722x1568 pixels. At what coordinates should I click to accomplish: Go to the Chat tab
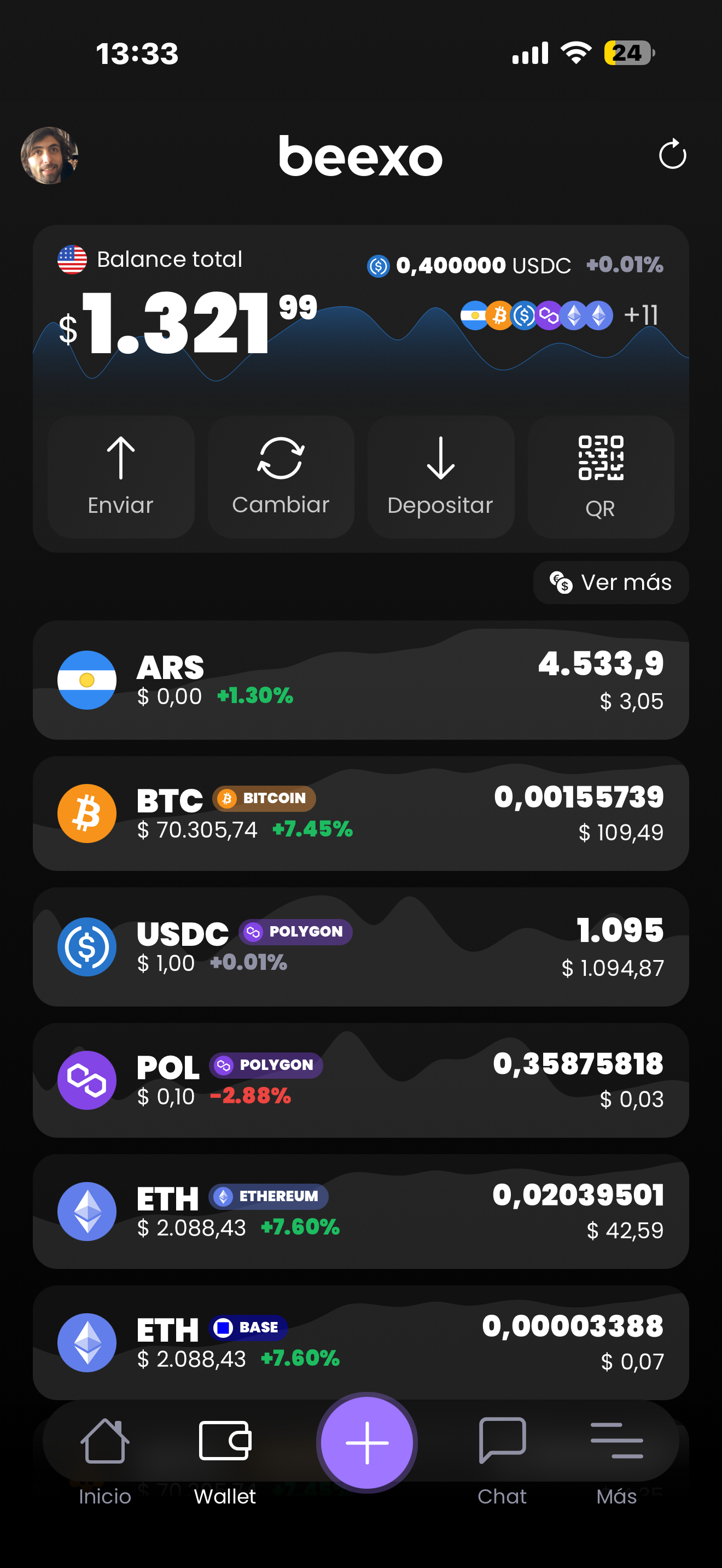tap(502, 1455)
